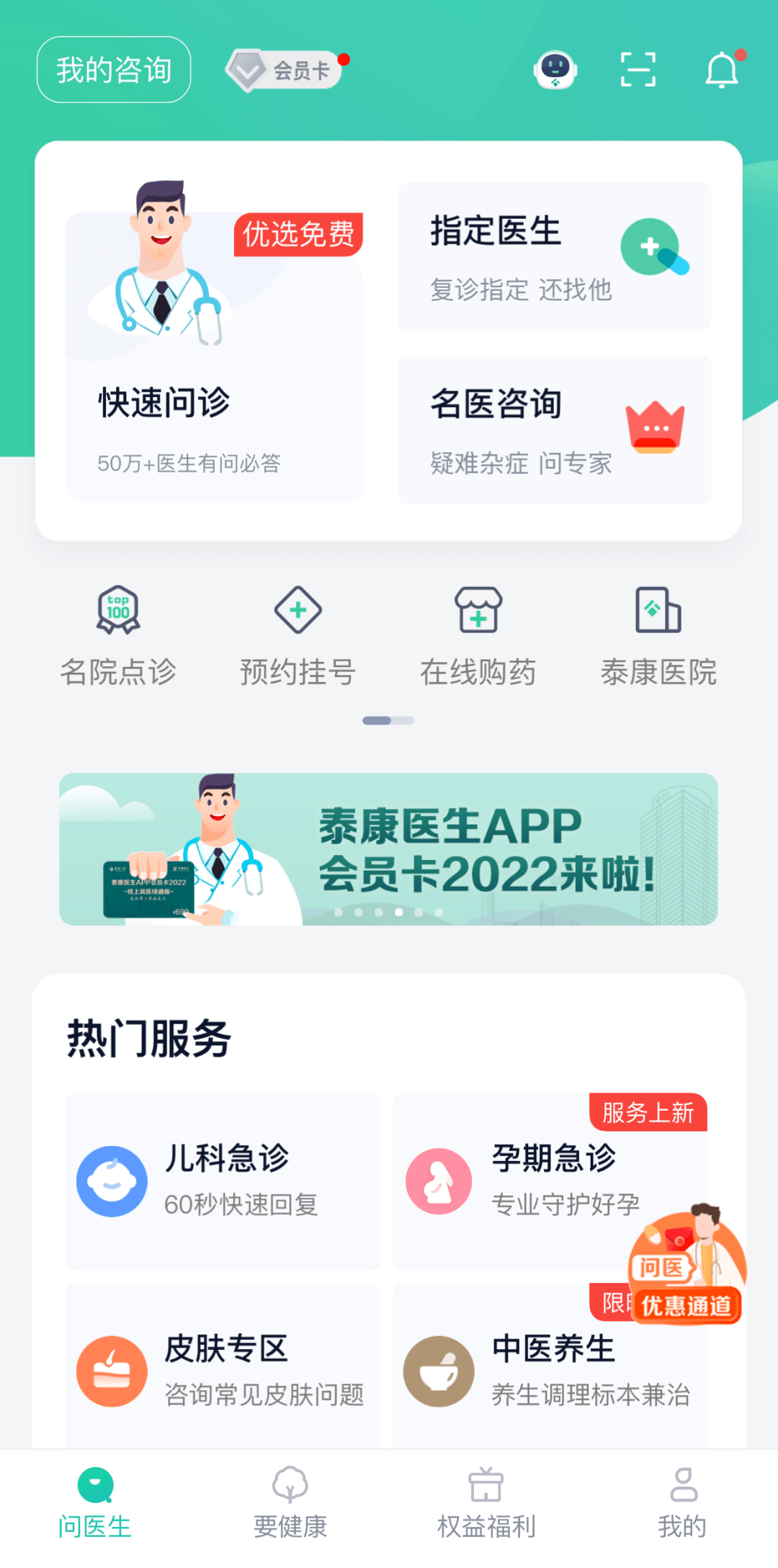Select 指定医生 card
This screenshot has height=1568, width=778.
pos(555,256)
